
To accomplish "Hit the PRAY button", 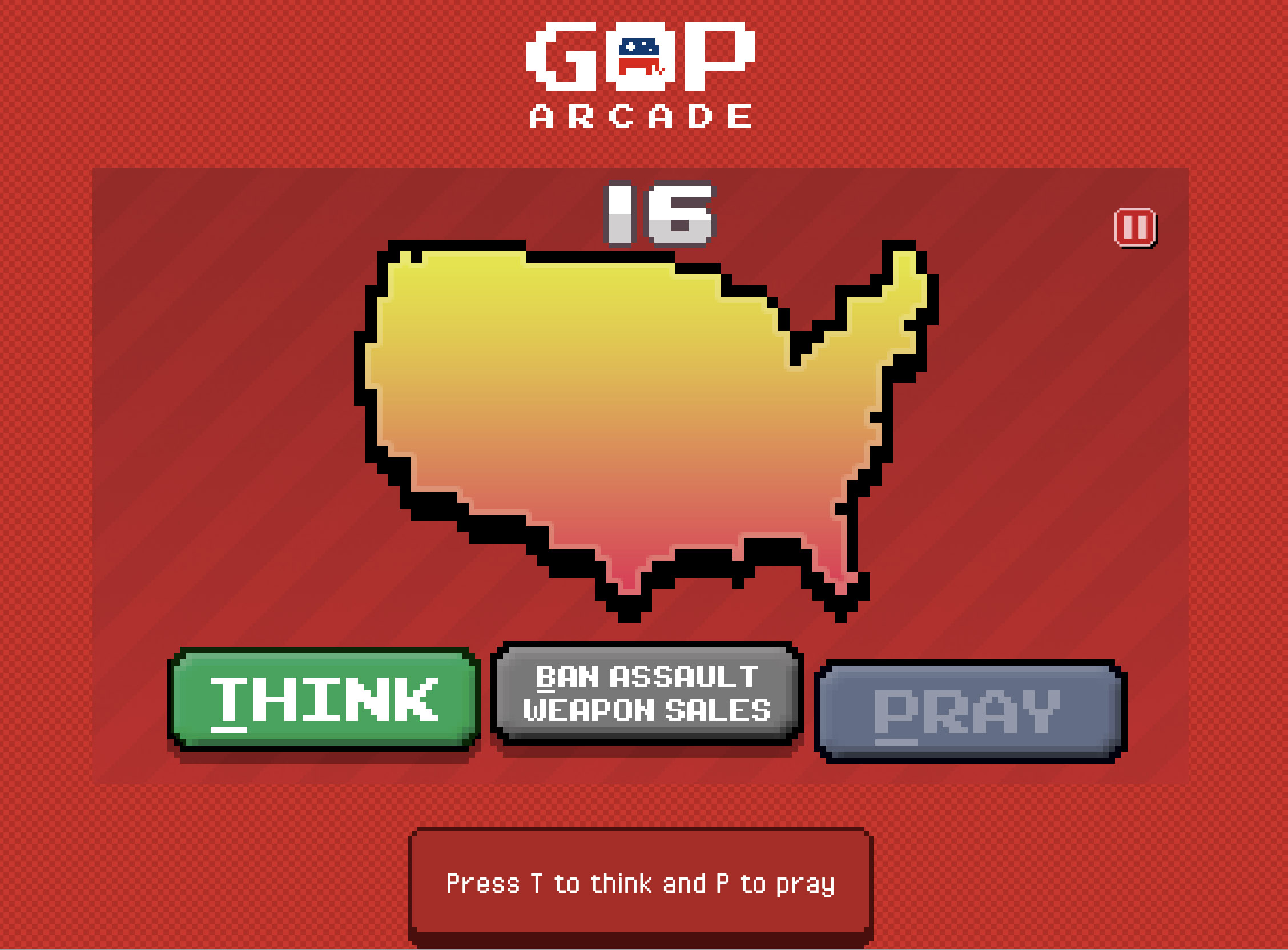I will (x=969, y=712).
